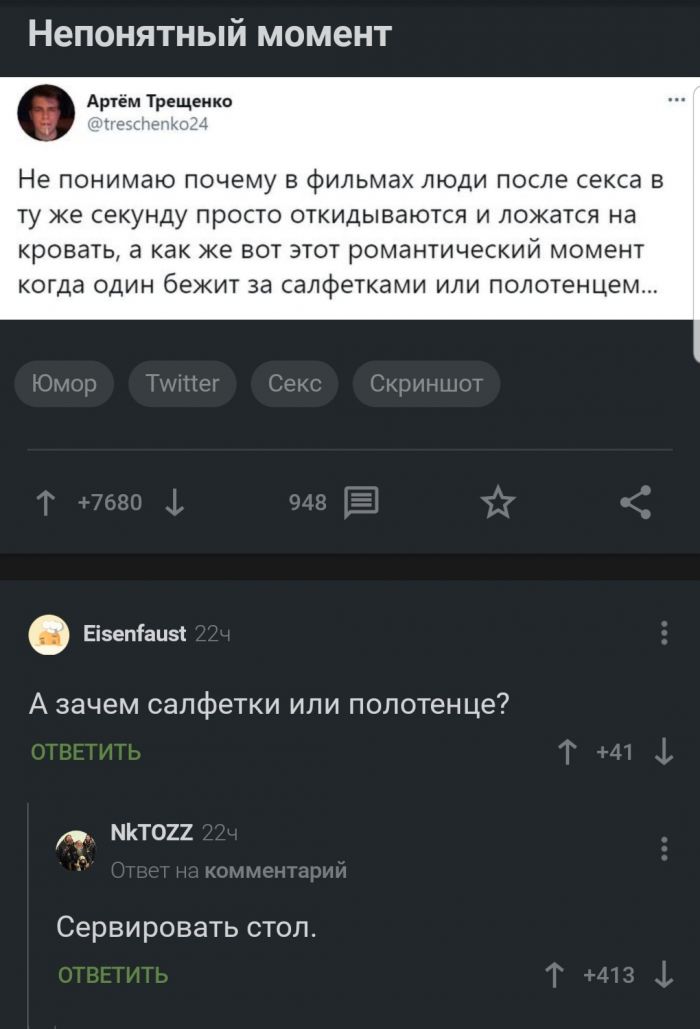Reply to Eisenfaust's comment
The image size is (700, 1029).
coord(86,752)
